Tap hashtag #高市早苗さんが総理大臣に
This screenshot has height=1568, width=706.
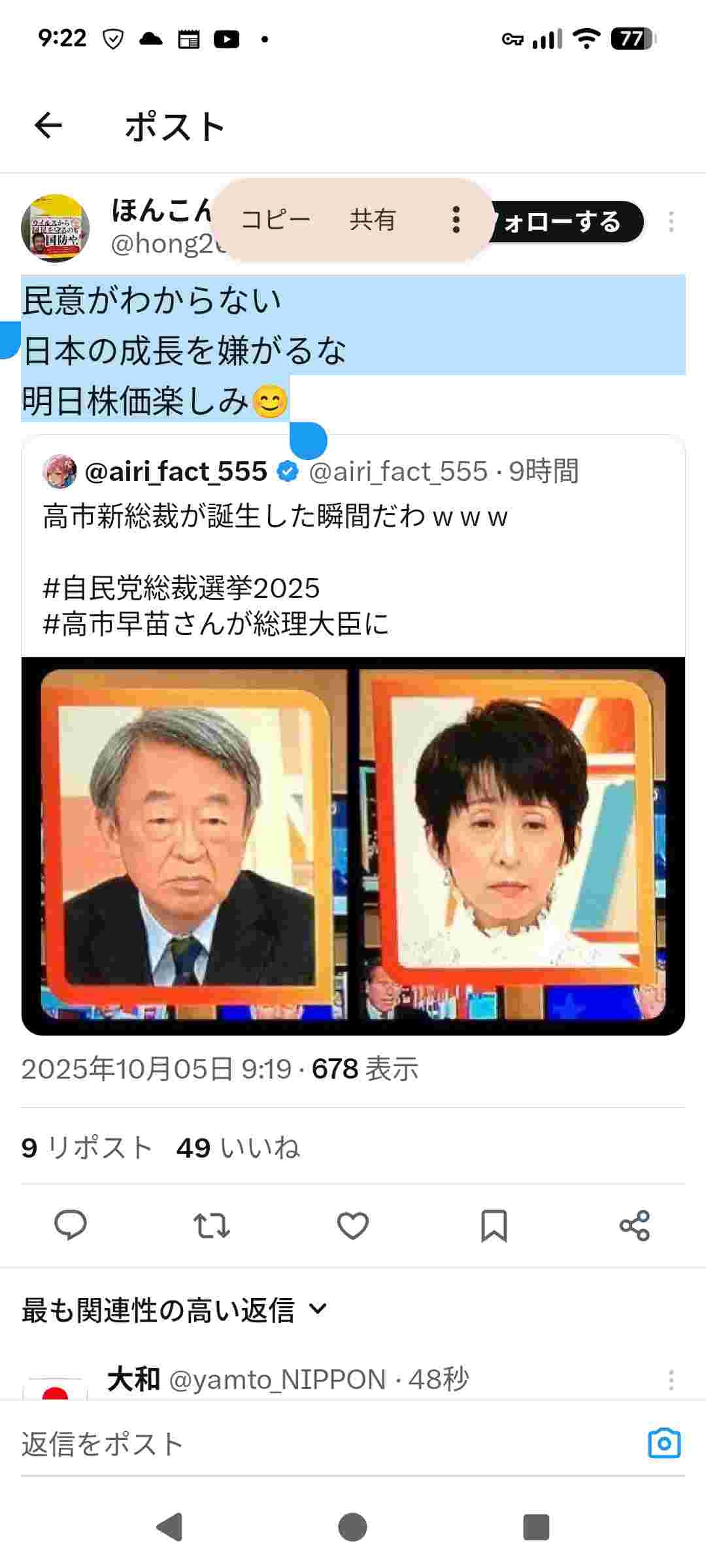pyautogui.click(x=216, y=625)
